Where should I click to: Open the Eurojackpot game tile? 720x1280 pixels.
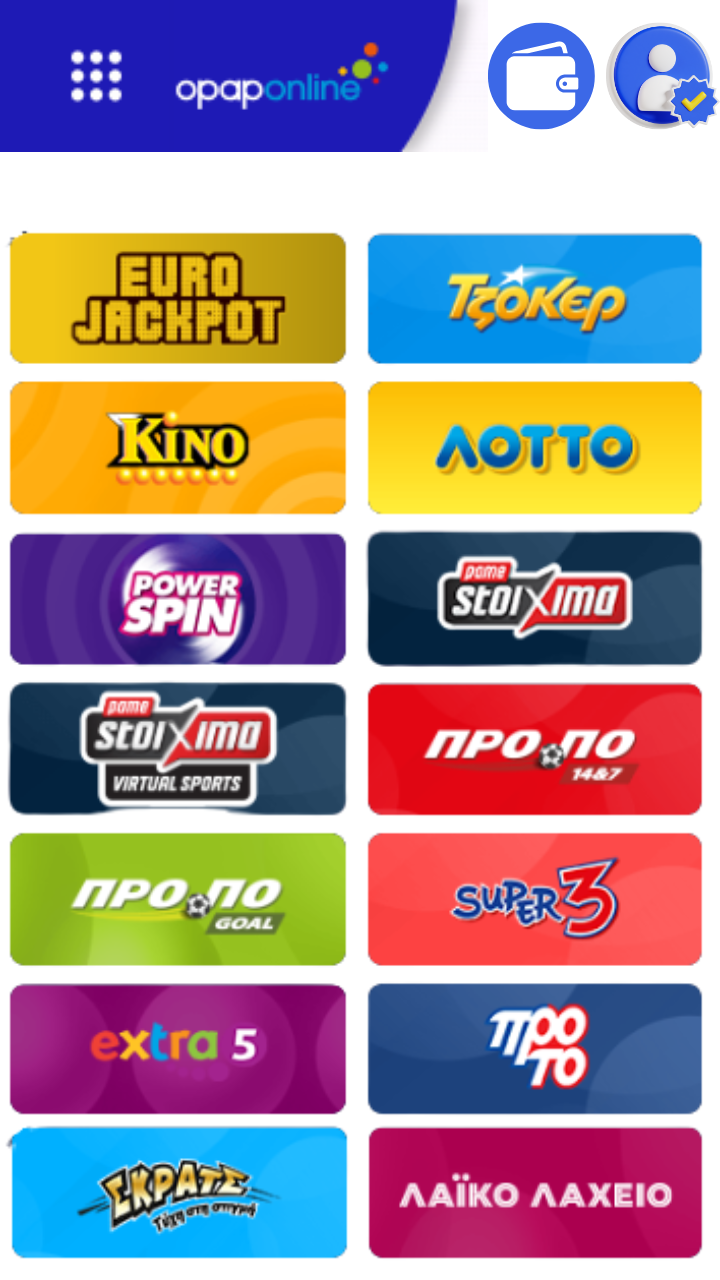[178, 298]
